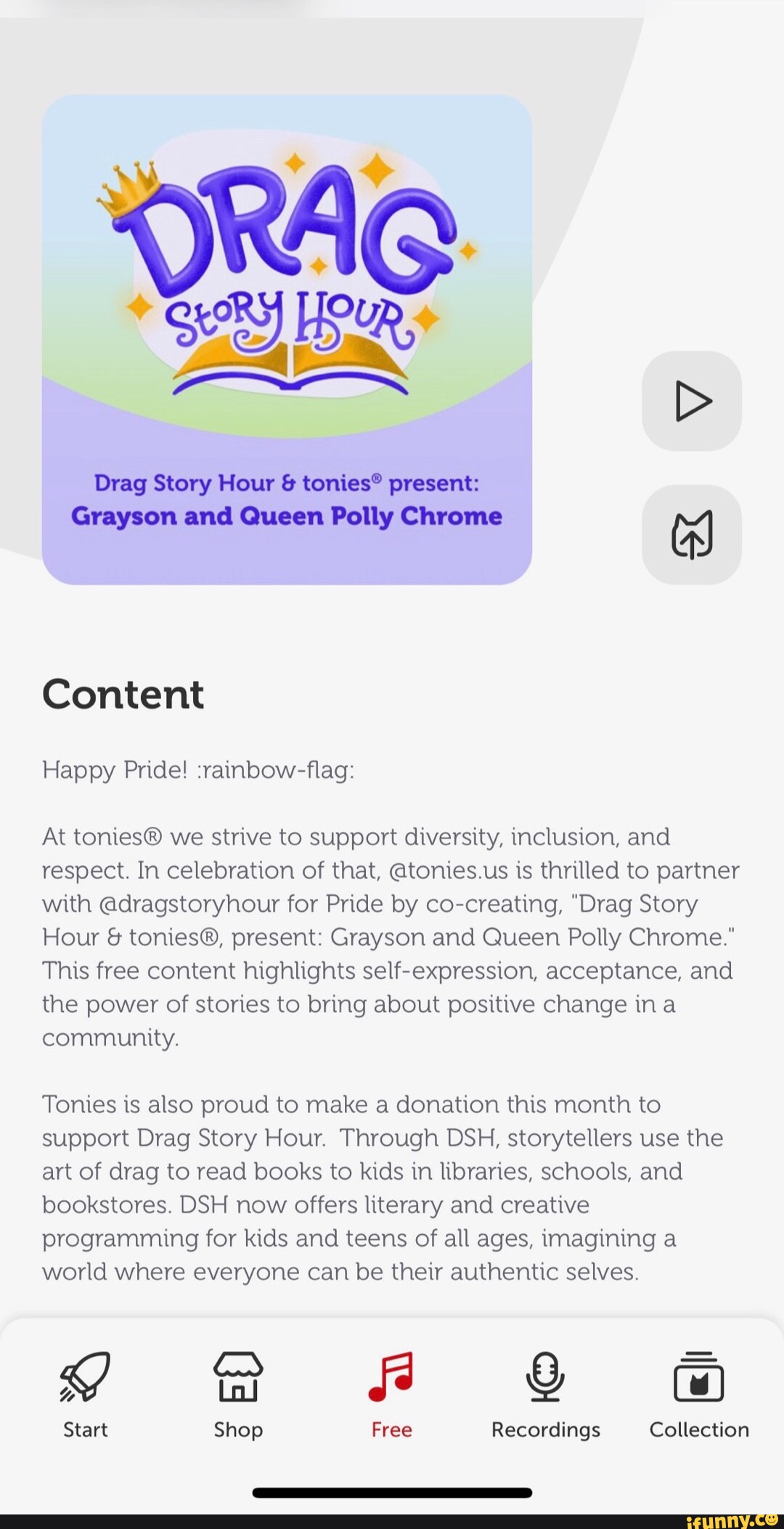Open the Shop tab label

click(239, 1429)
